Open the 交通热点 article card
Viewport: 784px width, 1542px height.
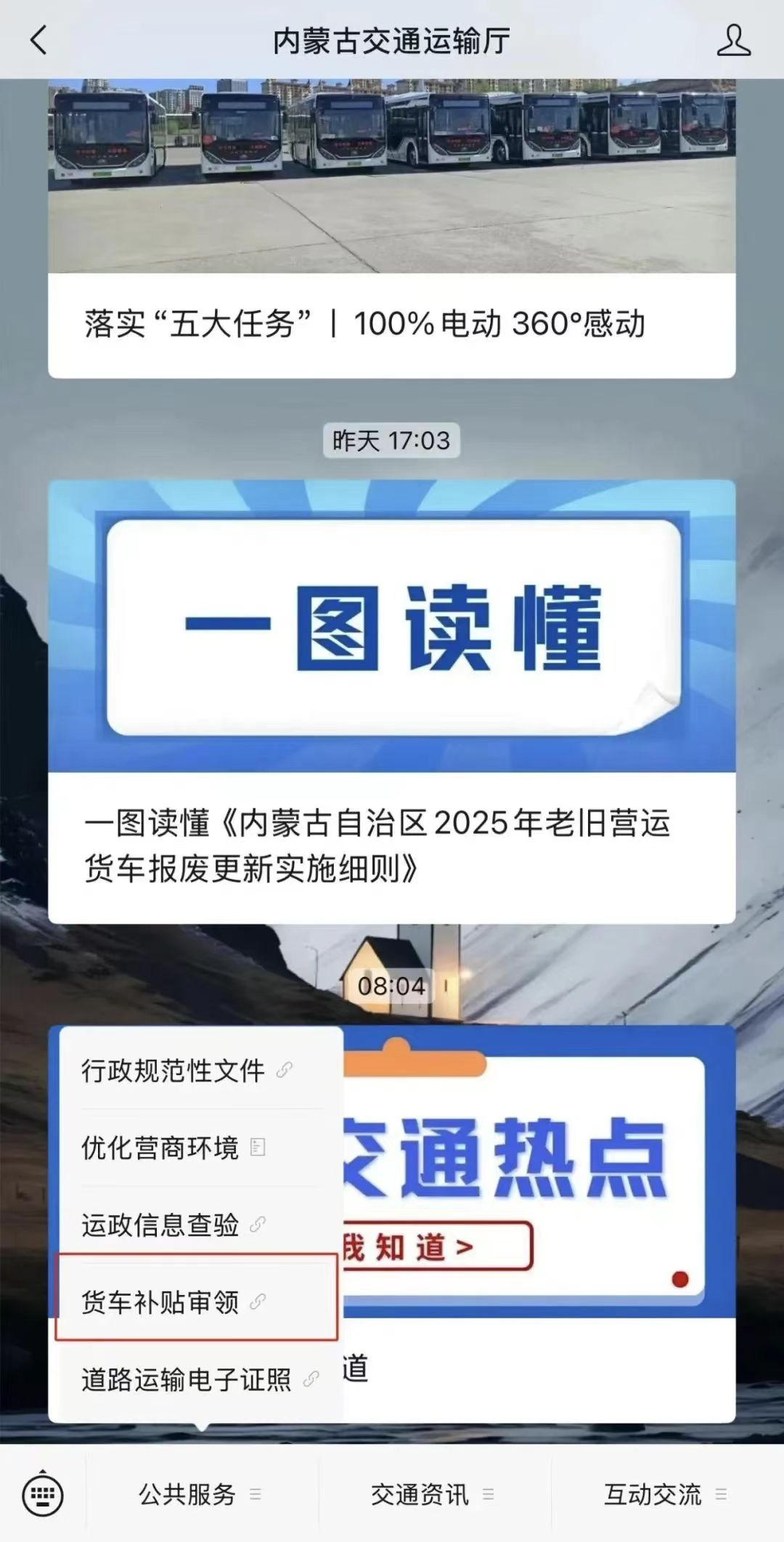point(537,1169)
